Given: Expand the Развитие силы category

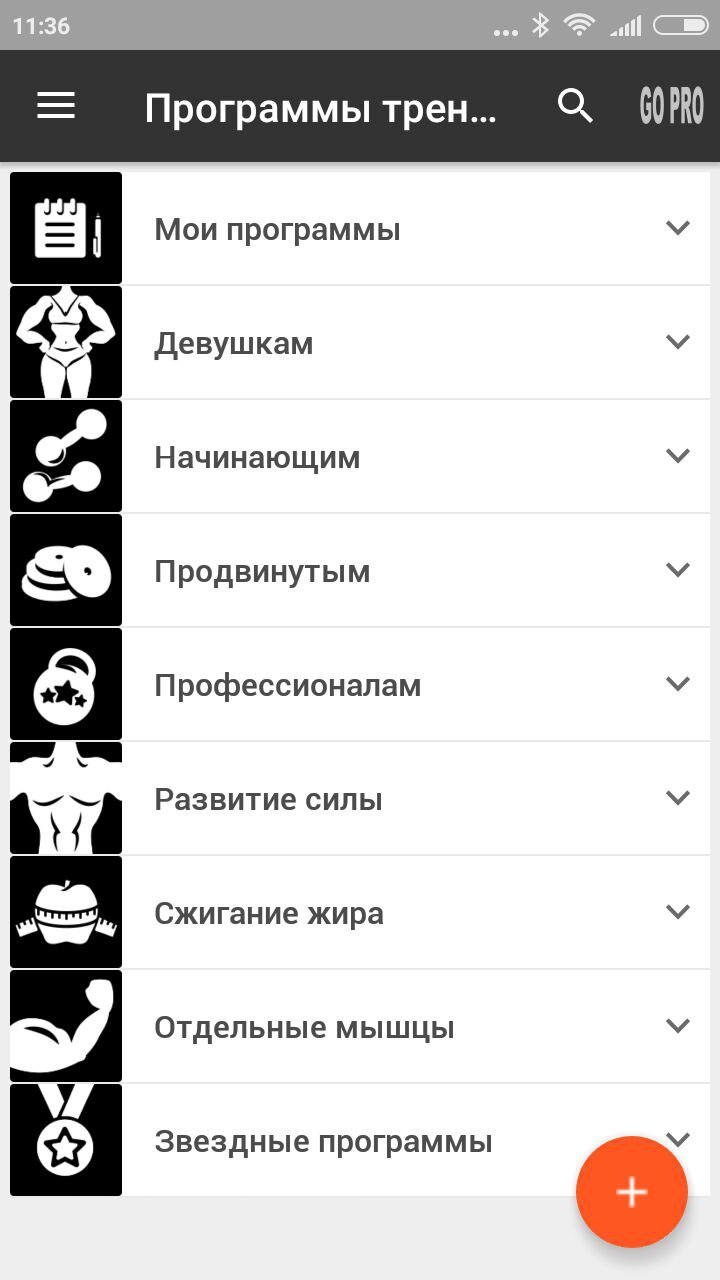Looking at the screenshot, I should click(677, 798).
